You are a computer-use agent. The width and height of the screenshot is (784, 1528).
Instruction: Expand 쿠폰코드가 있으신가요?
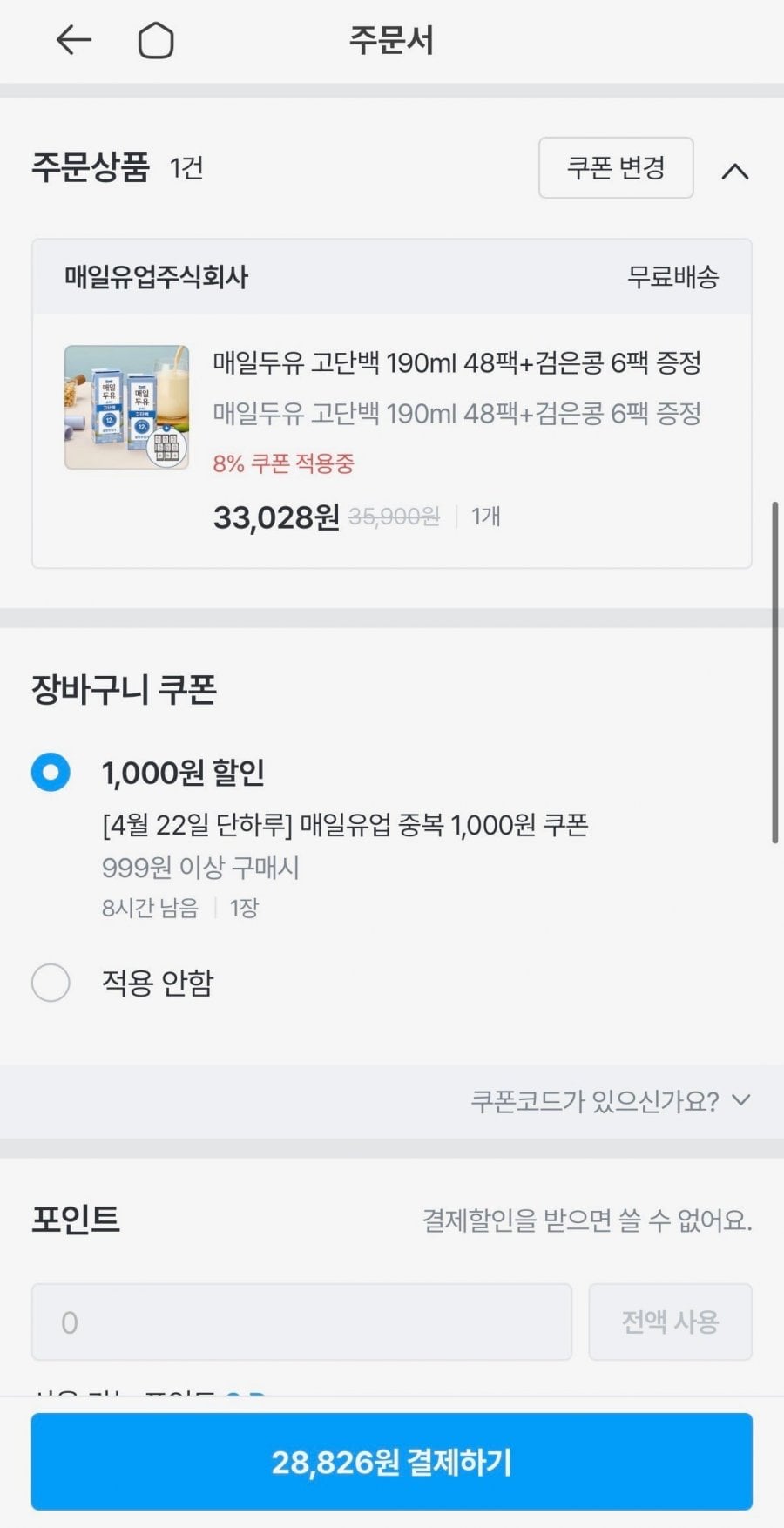tap(610, 1101)
